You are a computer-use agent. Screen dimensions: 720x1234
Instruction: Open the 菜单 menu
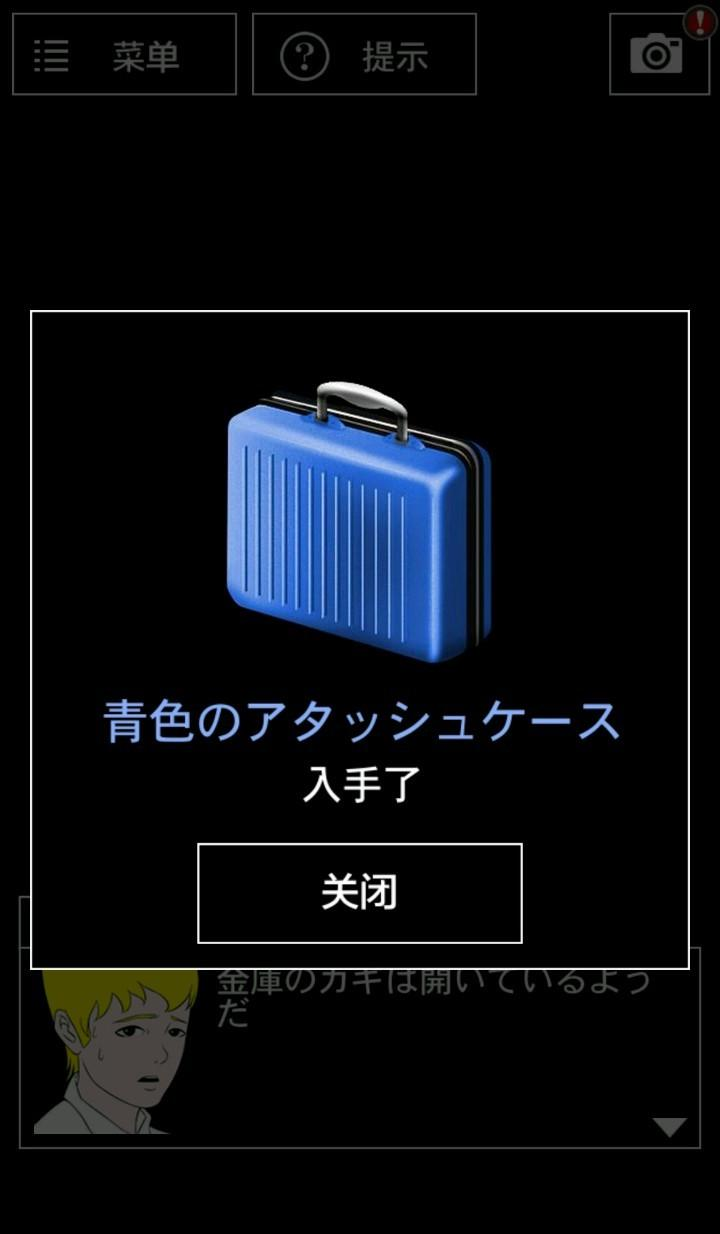tap(124, 55)
